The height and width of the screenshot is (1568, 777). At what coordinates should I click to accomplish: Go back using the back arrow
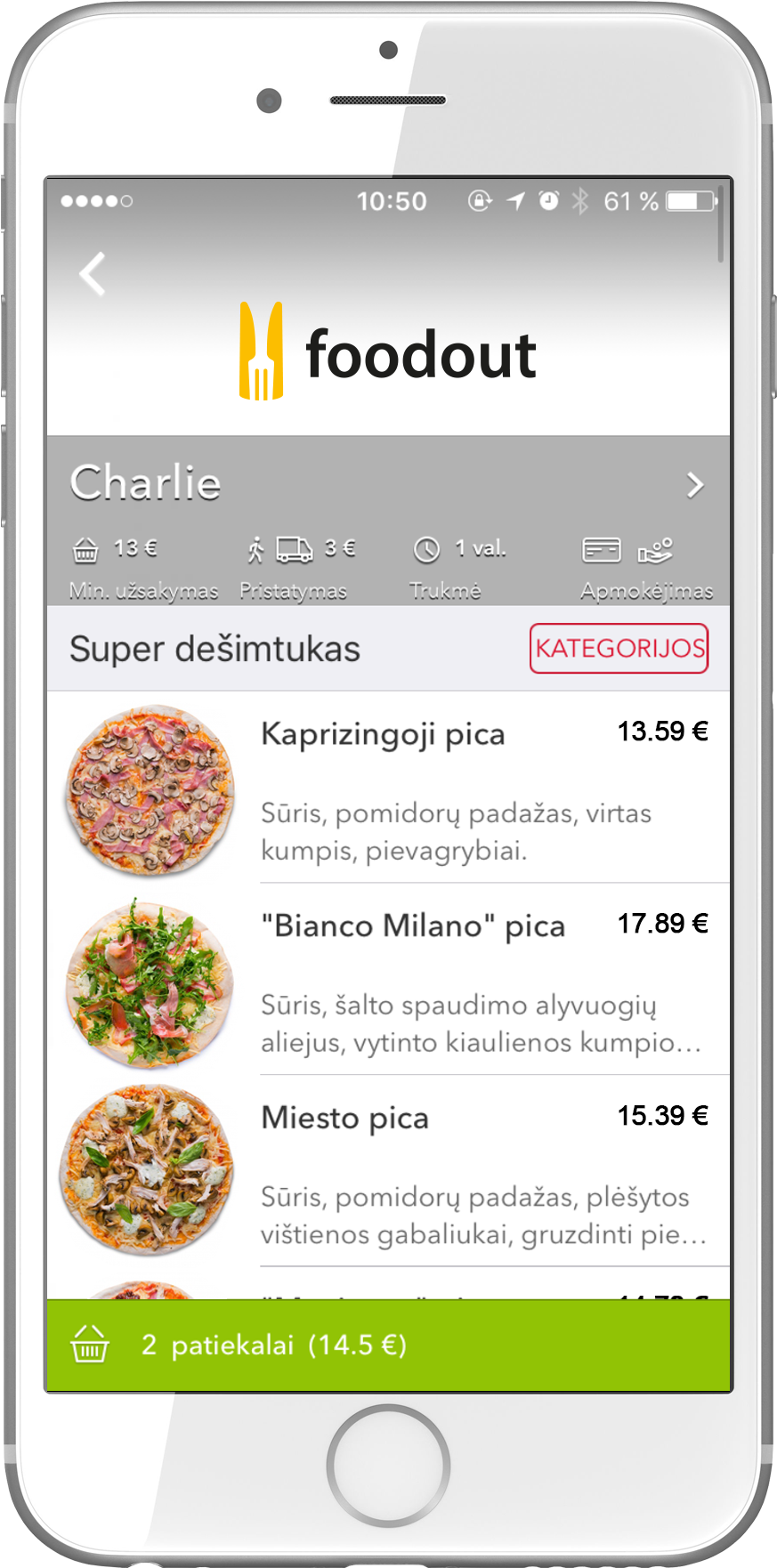(92, 274)
